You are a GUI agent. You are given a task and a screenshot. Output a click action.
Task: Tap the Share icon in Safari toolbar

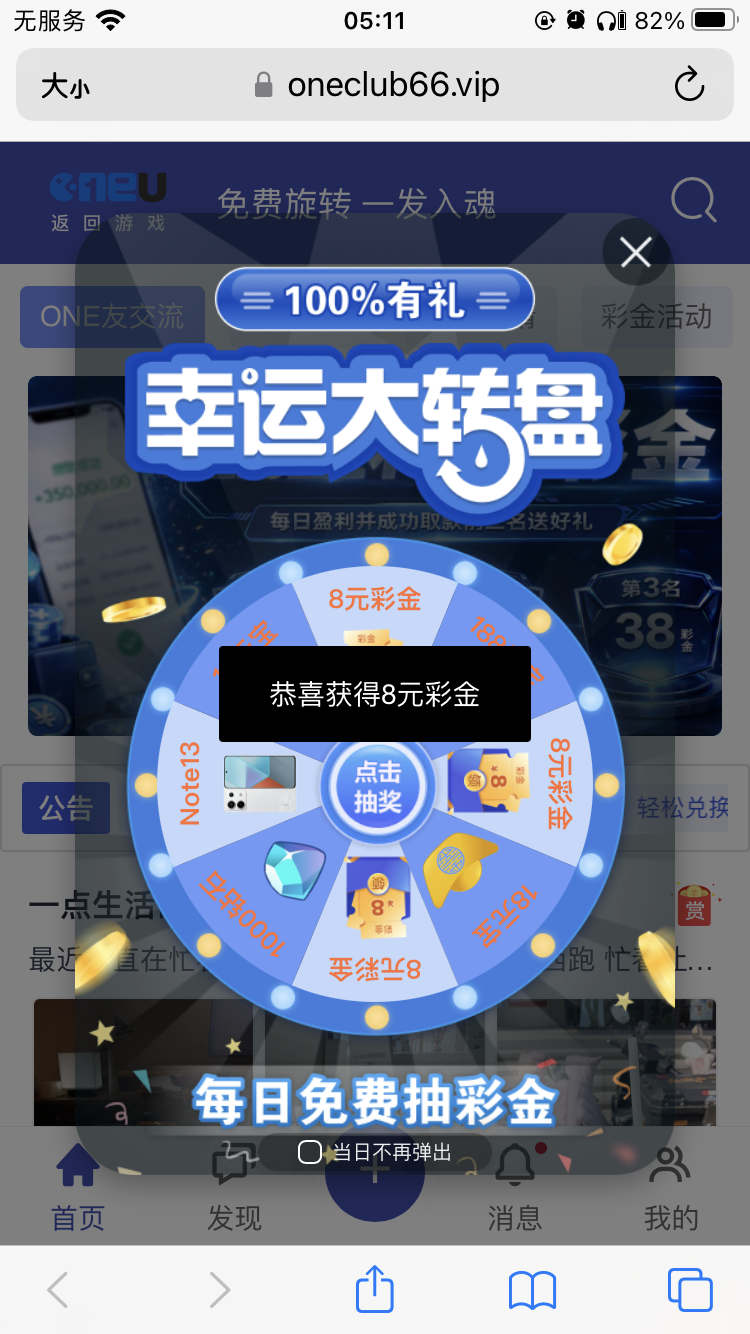click(374, 1290)
